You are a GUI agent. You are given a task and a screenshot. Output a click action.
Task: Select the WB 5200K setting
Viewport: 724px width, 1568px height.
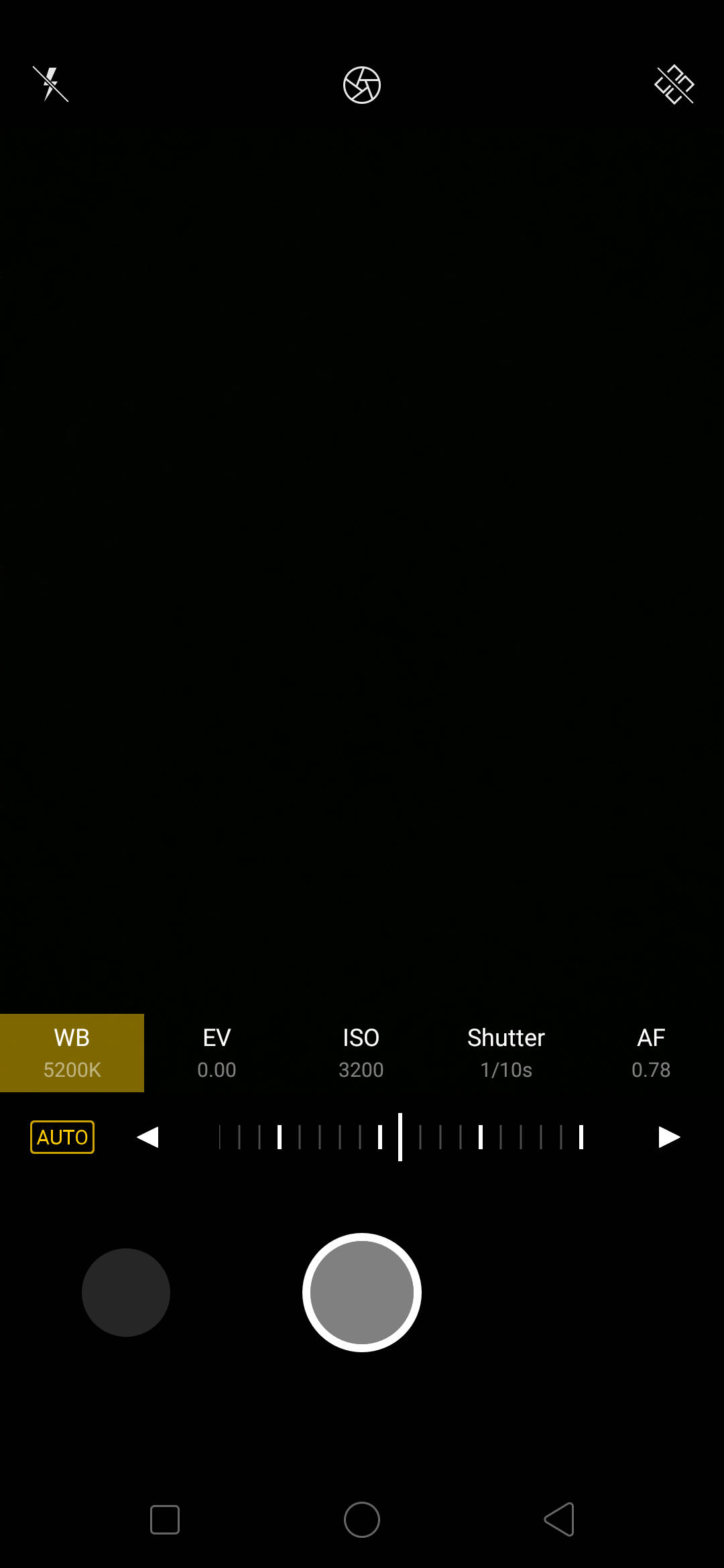coord(72,1053)
